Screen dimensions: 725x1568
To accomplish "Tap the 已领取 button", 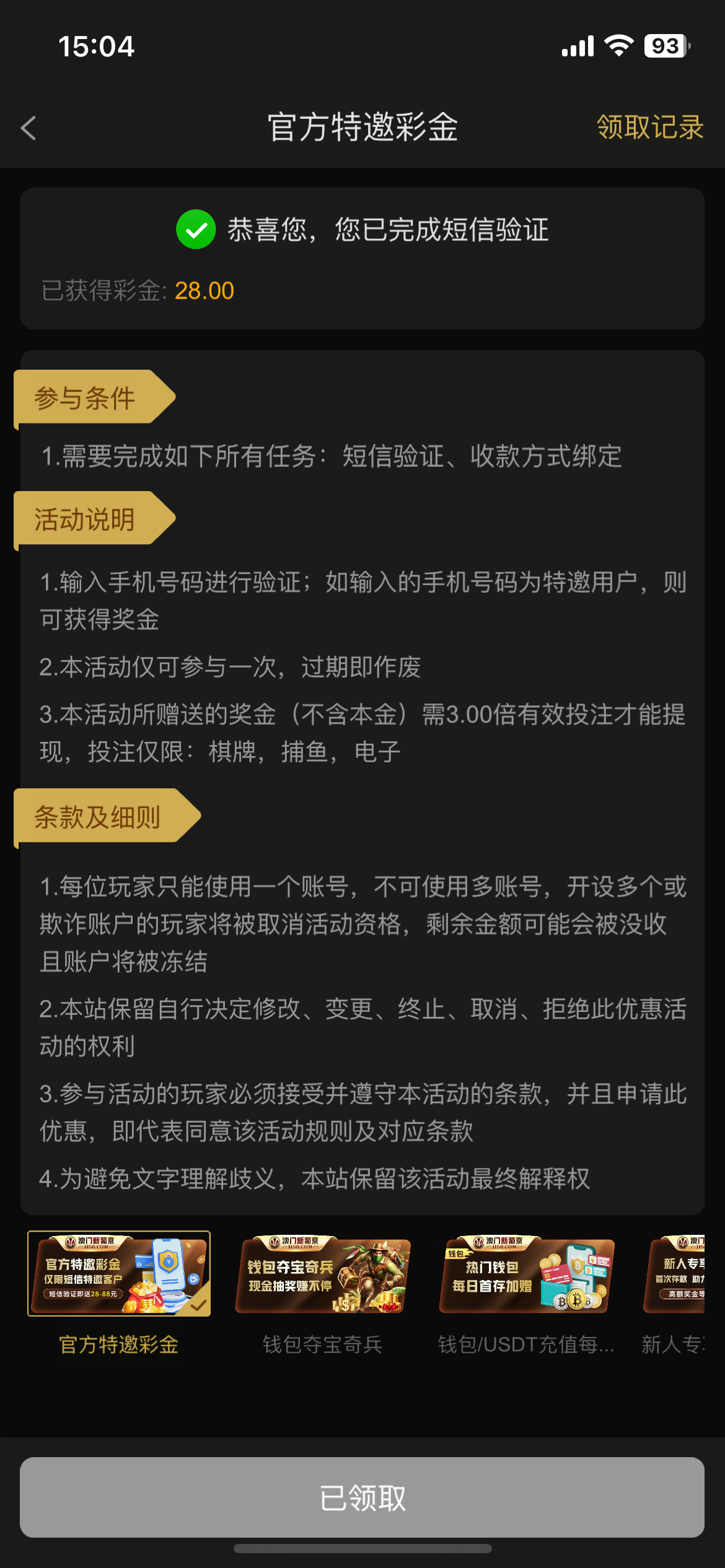I will click(362, 1497).
